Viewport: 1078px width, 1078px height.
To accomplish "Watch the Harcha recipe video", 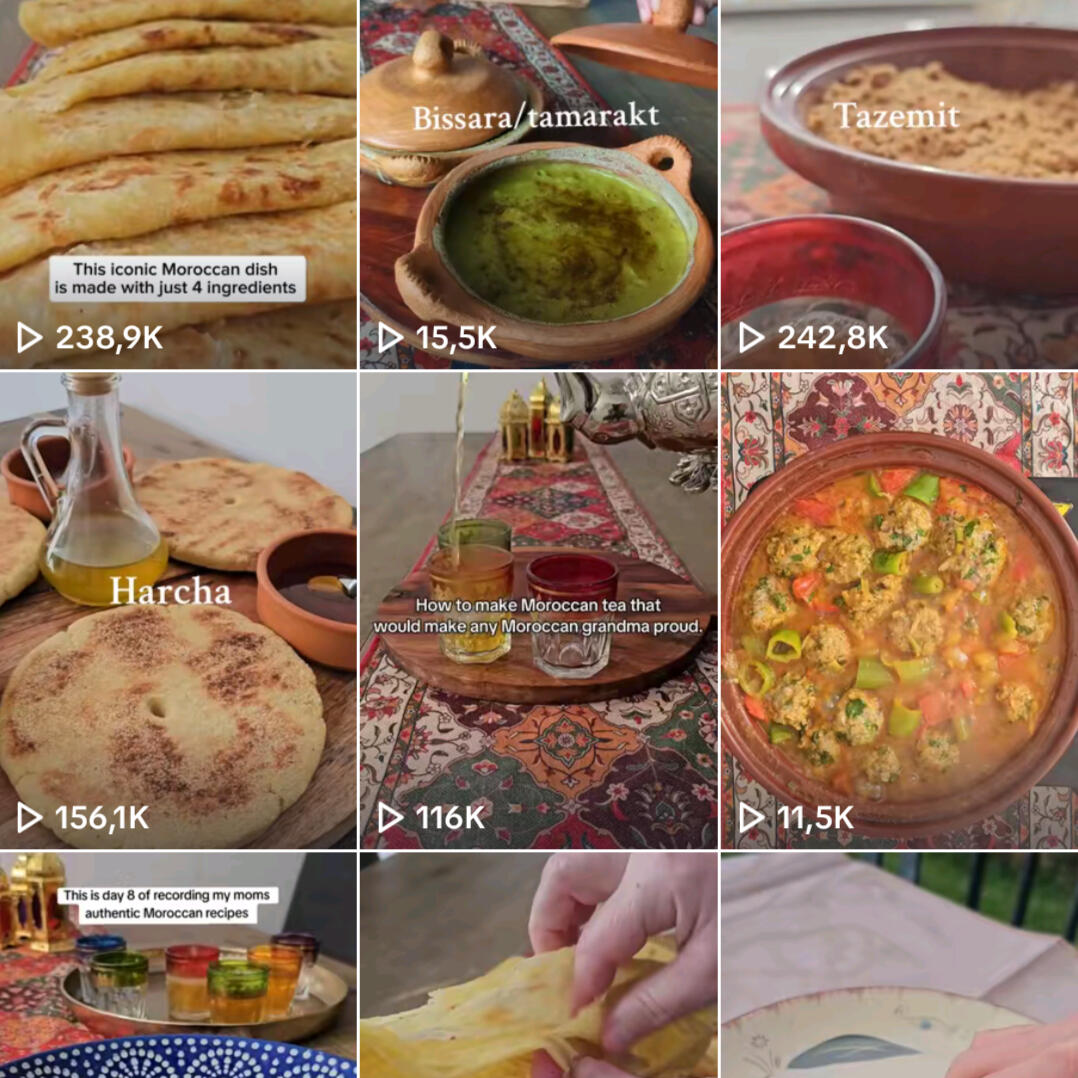I will [x=178, y=610].
